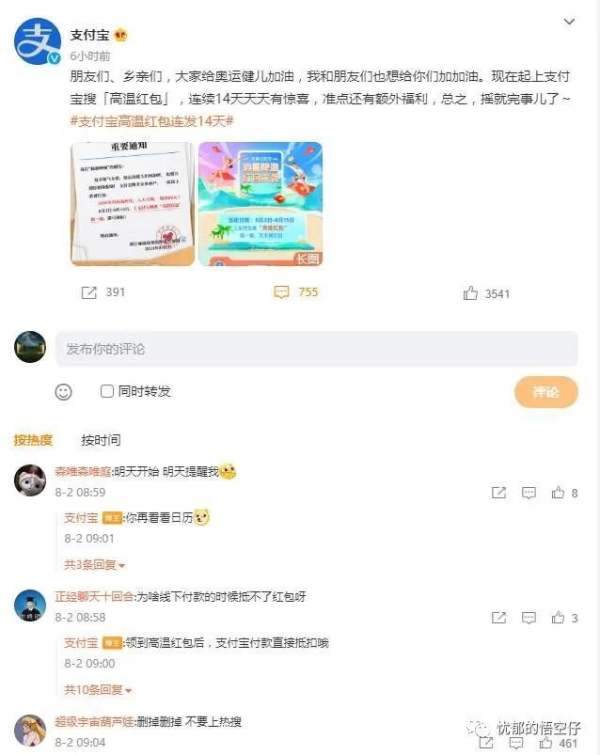600x755 pixels.
Task: Open the emoji picker
Action: pos(64,392)
